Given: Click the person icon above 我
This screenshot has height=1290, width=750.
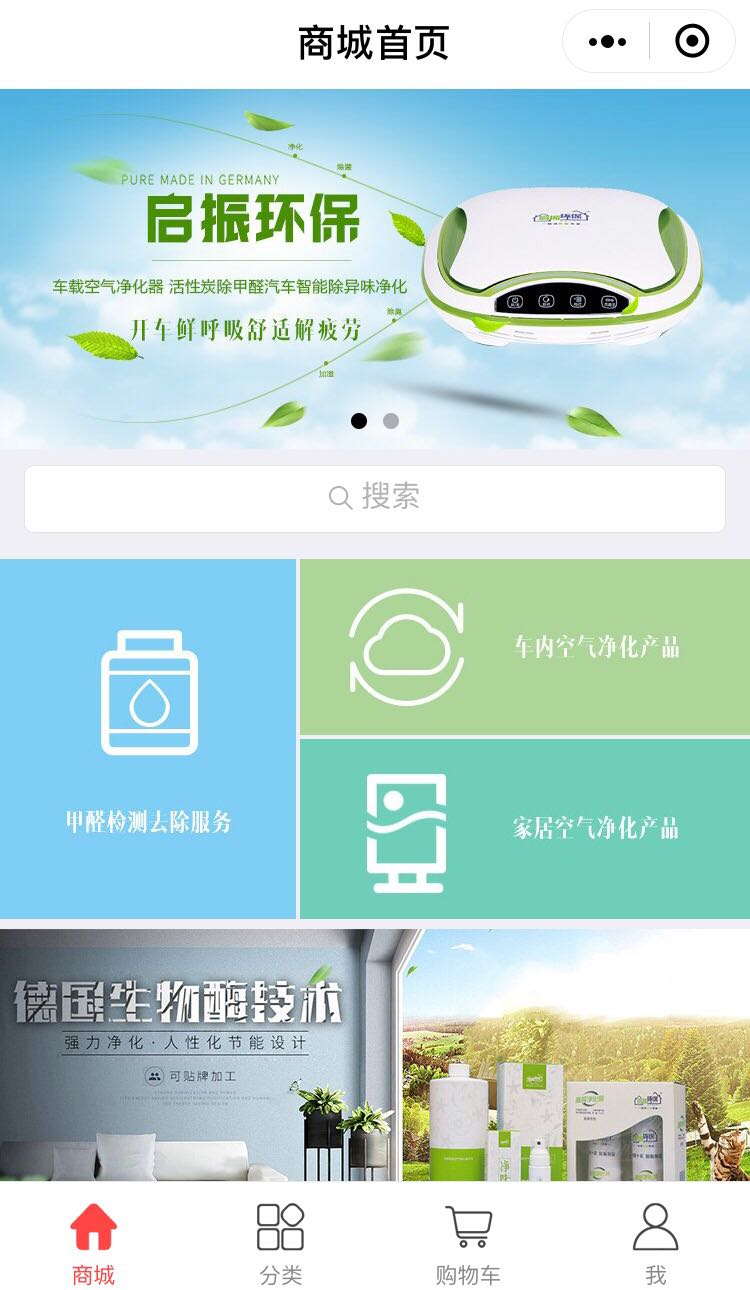Looking at the screenshot, I should pyautogui.click(x=657, y=1226).
